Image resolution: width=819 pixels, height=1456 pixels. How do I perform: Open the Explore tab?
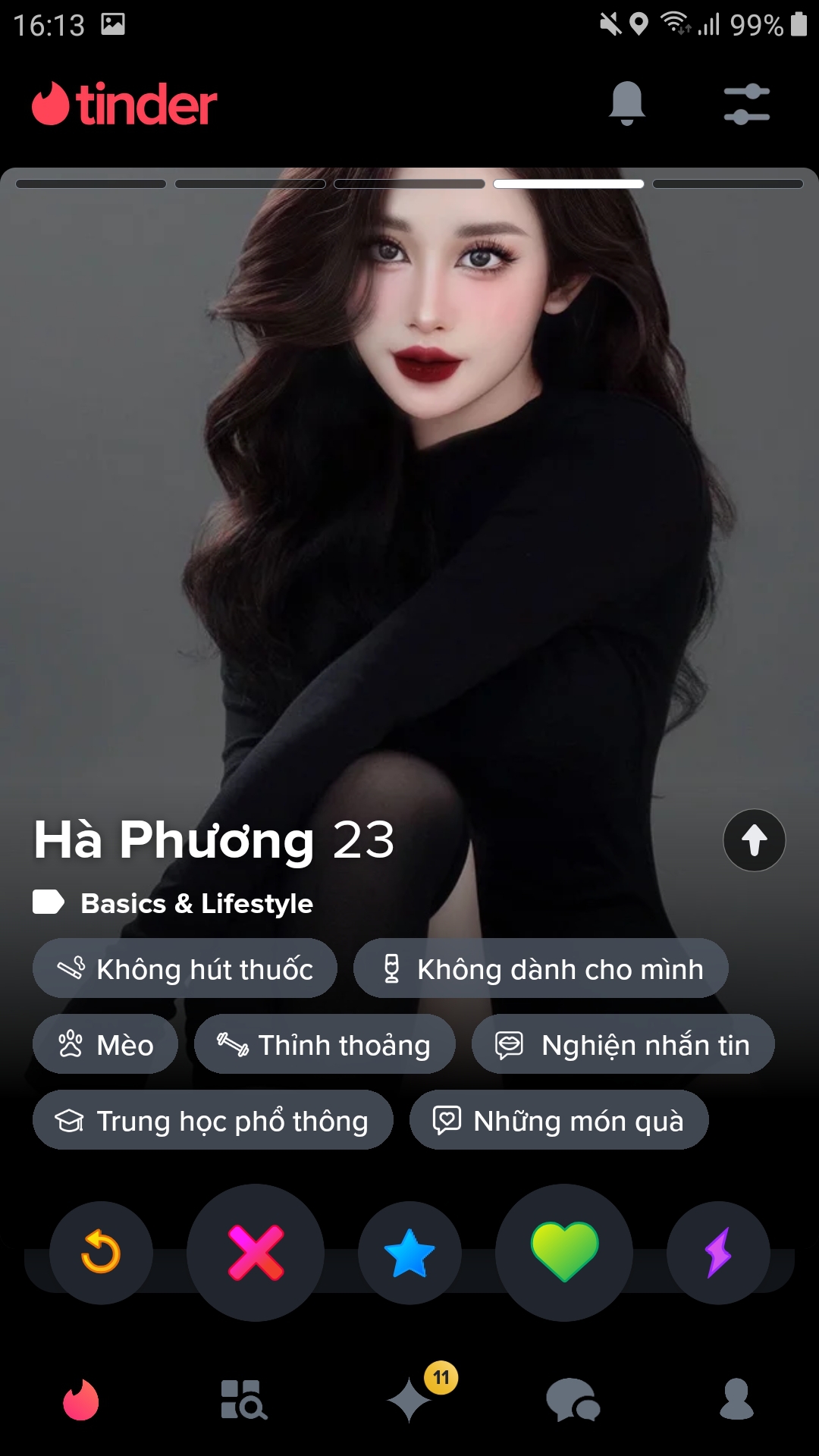pos(243,1400)
